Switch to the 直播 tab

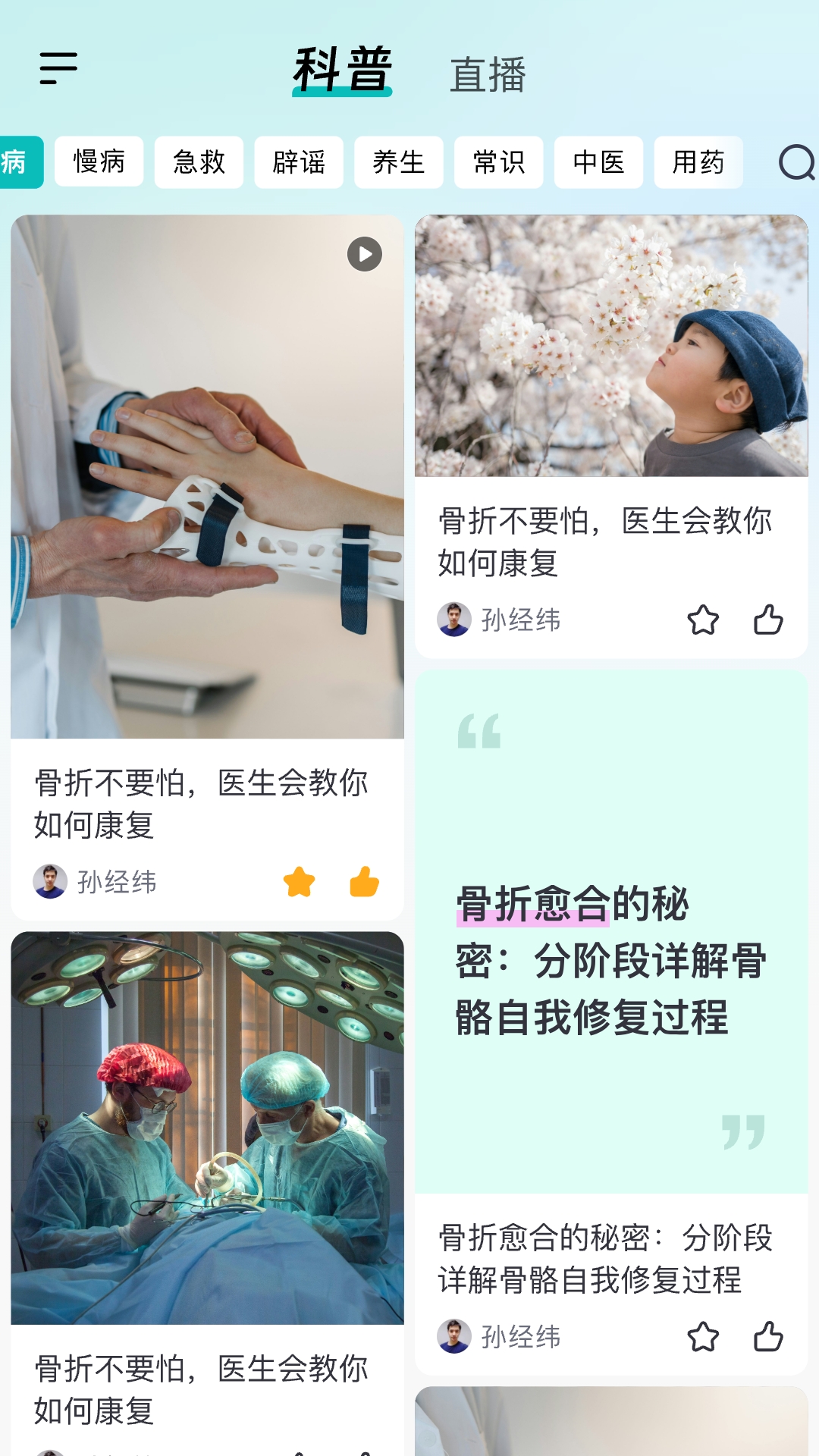[x=488, y=75]
